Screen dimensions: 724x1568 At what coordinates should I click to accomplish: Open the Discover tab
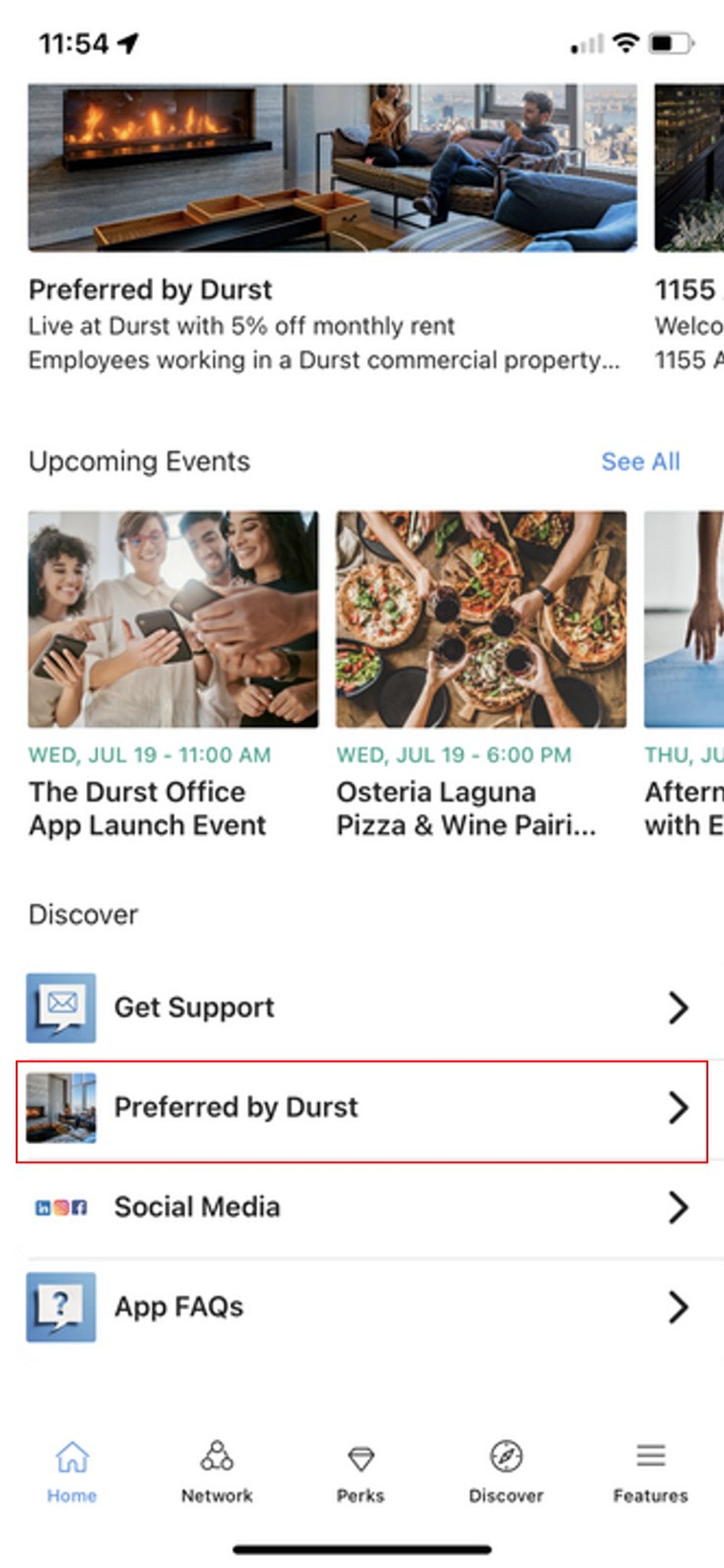(x=506, y=1472)
